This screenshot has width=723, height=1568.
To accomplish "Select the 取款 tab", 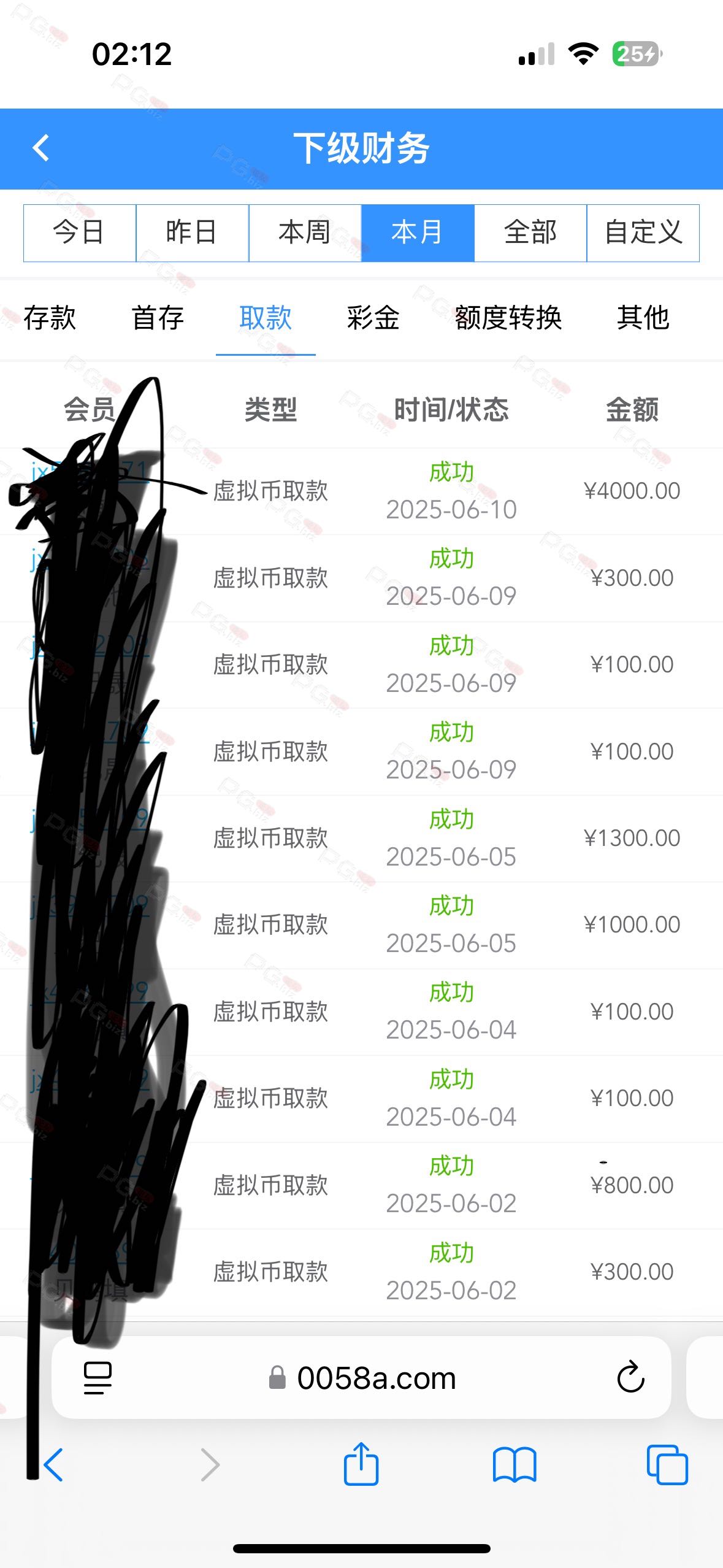I will click(x=266, y=318).
